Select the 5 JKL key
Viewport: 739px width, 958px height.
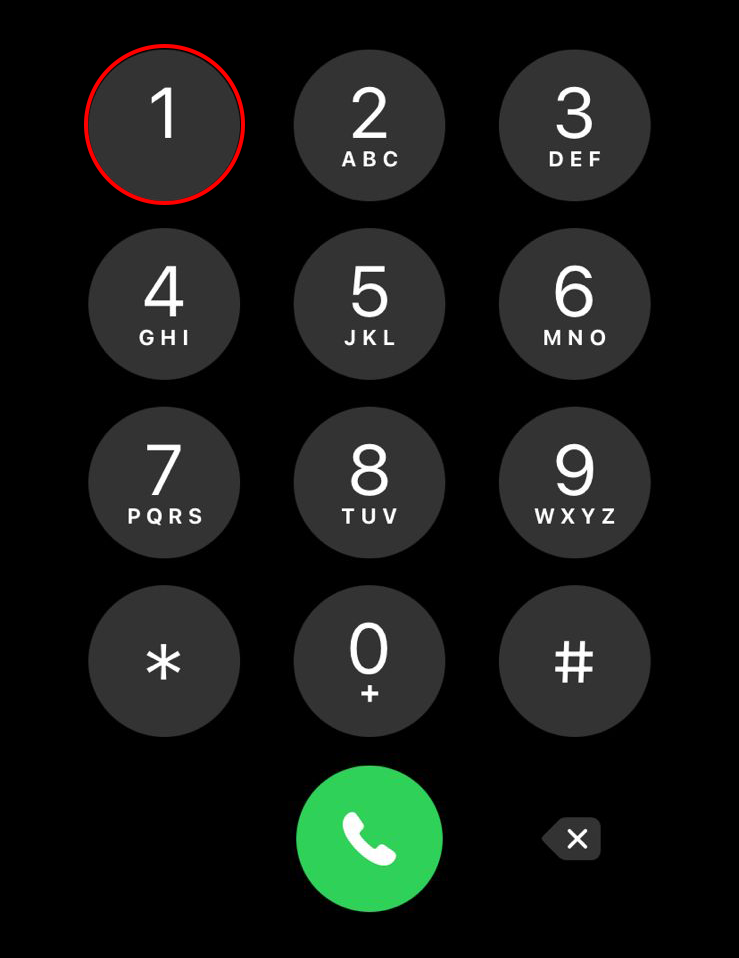[x=369, y=303]
